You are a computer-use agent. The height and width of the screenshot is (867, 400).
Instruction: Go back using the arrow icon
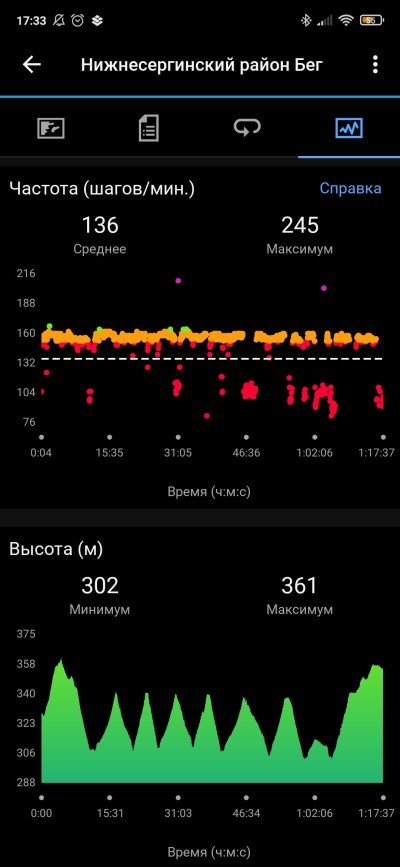coord(32,65)
